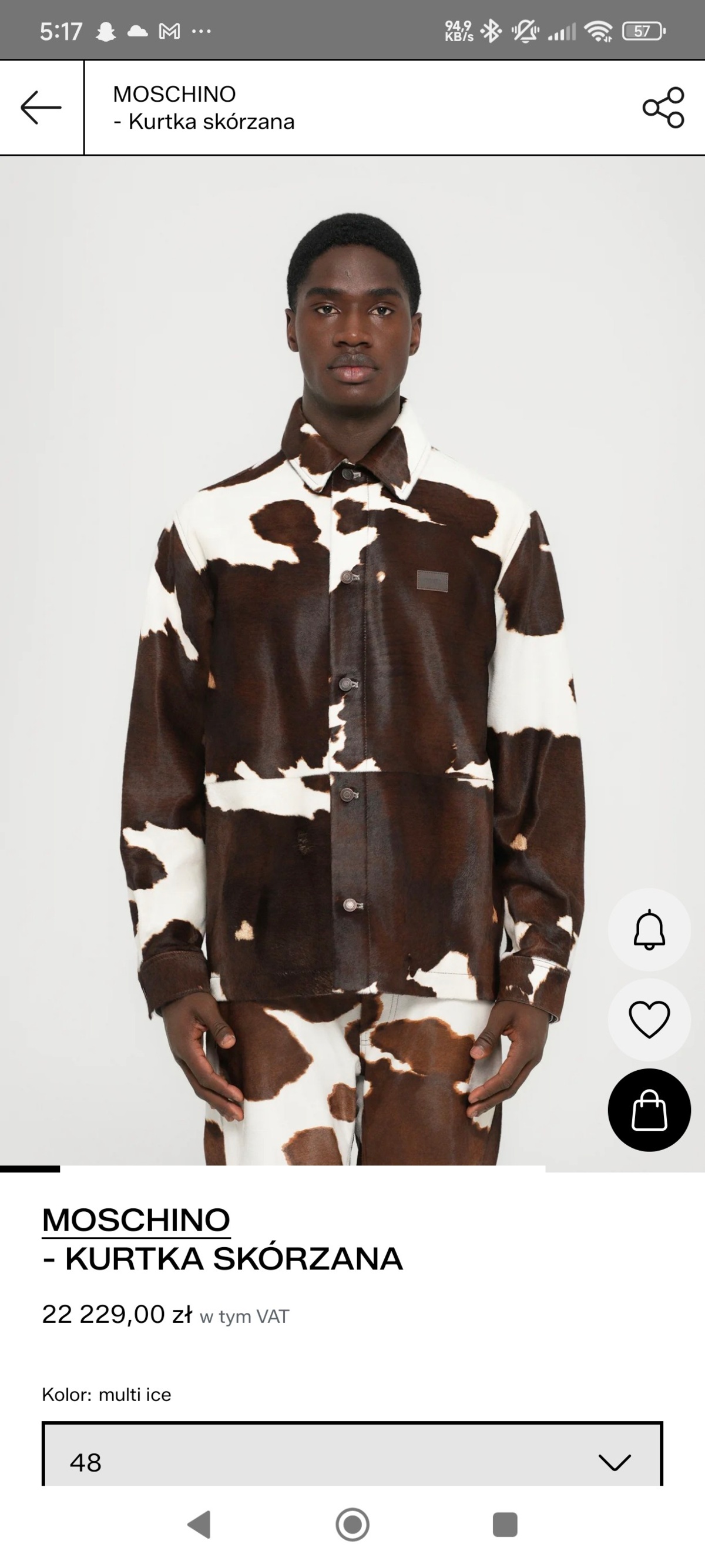
Task: Expand the size 48 dropdown
Action: click(x=352, y=1461)
